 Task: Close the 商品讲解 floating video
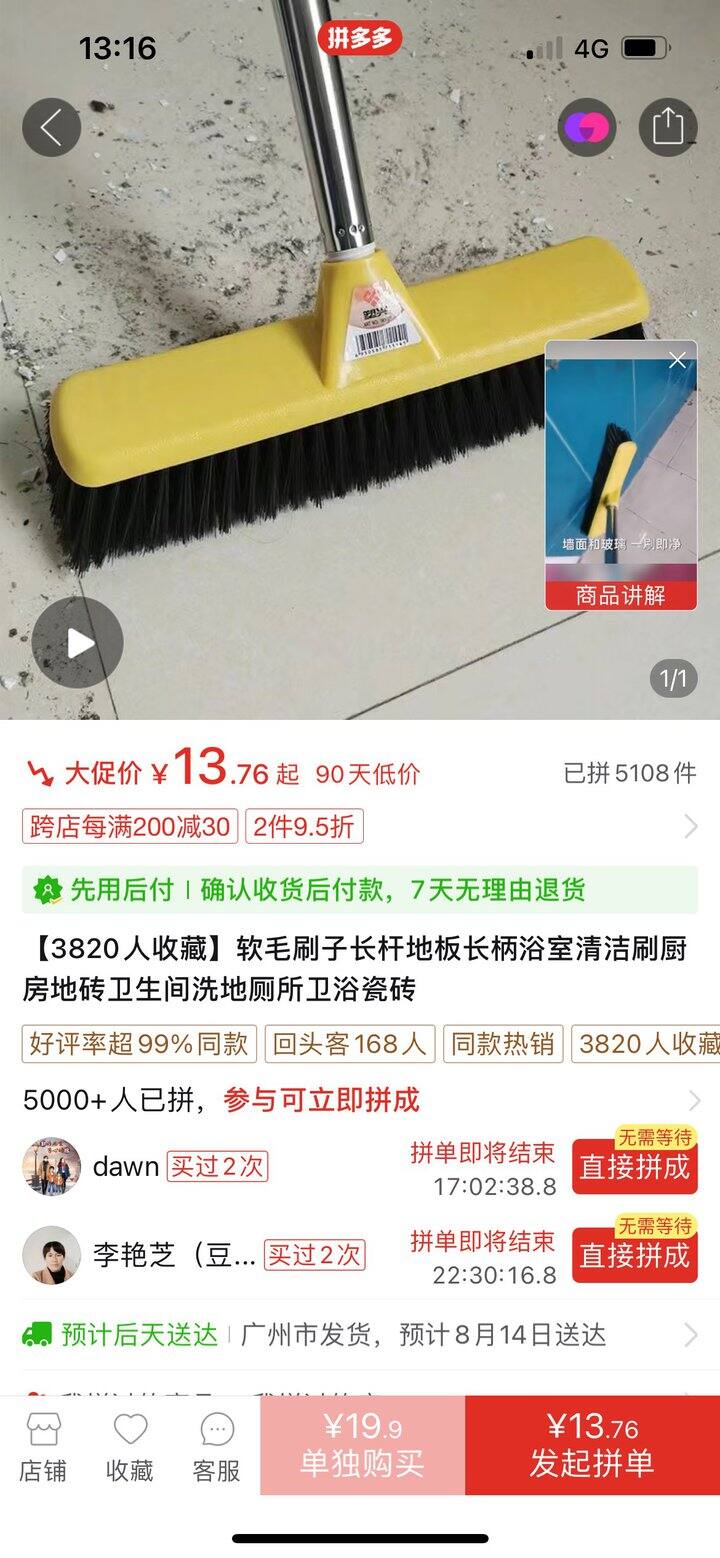coord(678,360)
